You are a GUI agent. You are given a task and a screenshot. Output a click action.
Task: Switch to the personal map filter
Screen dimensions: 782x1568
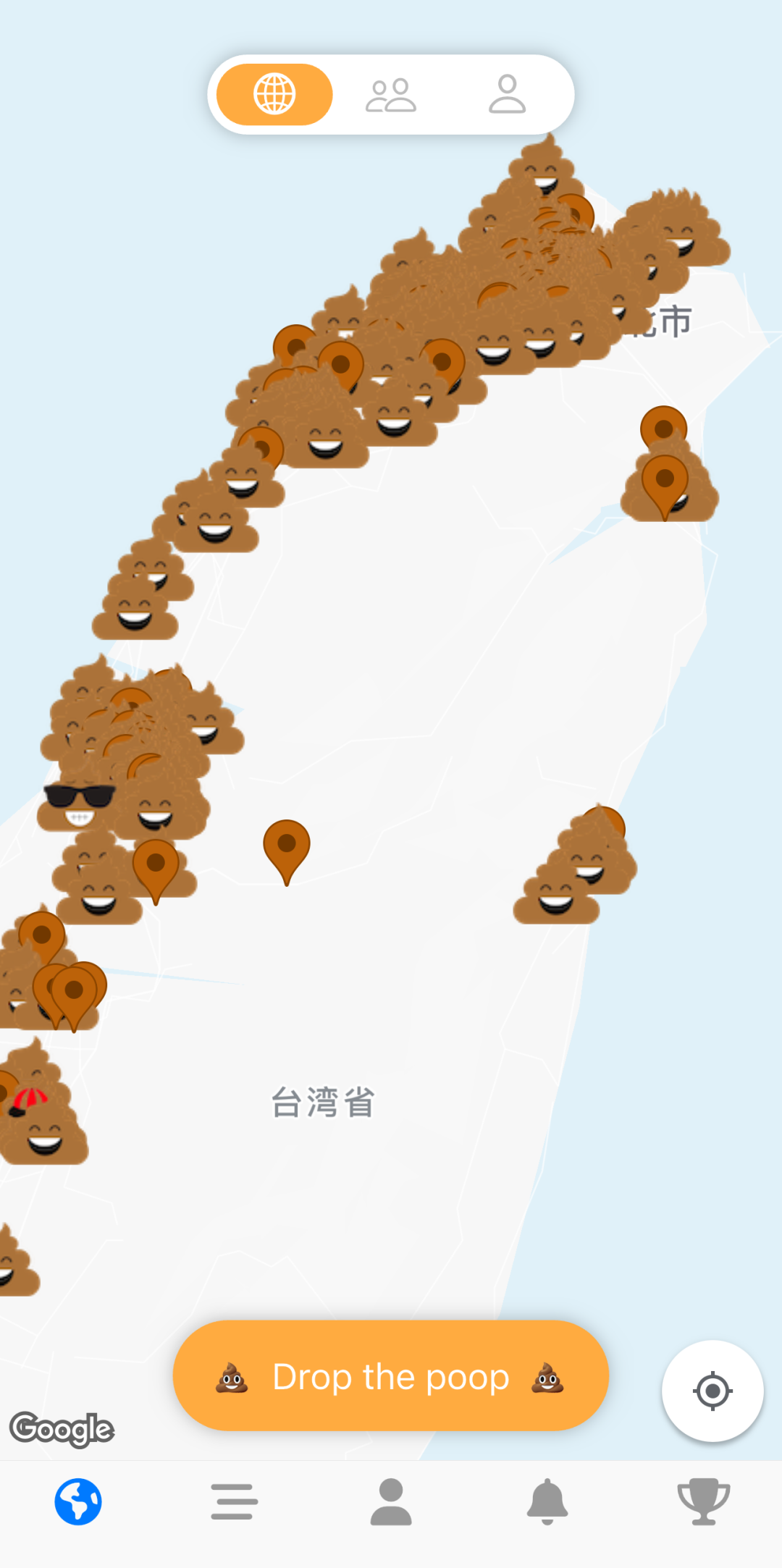click(x=507, y=94)
